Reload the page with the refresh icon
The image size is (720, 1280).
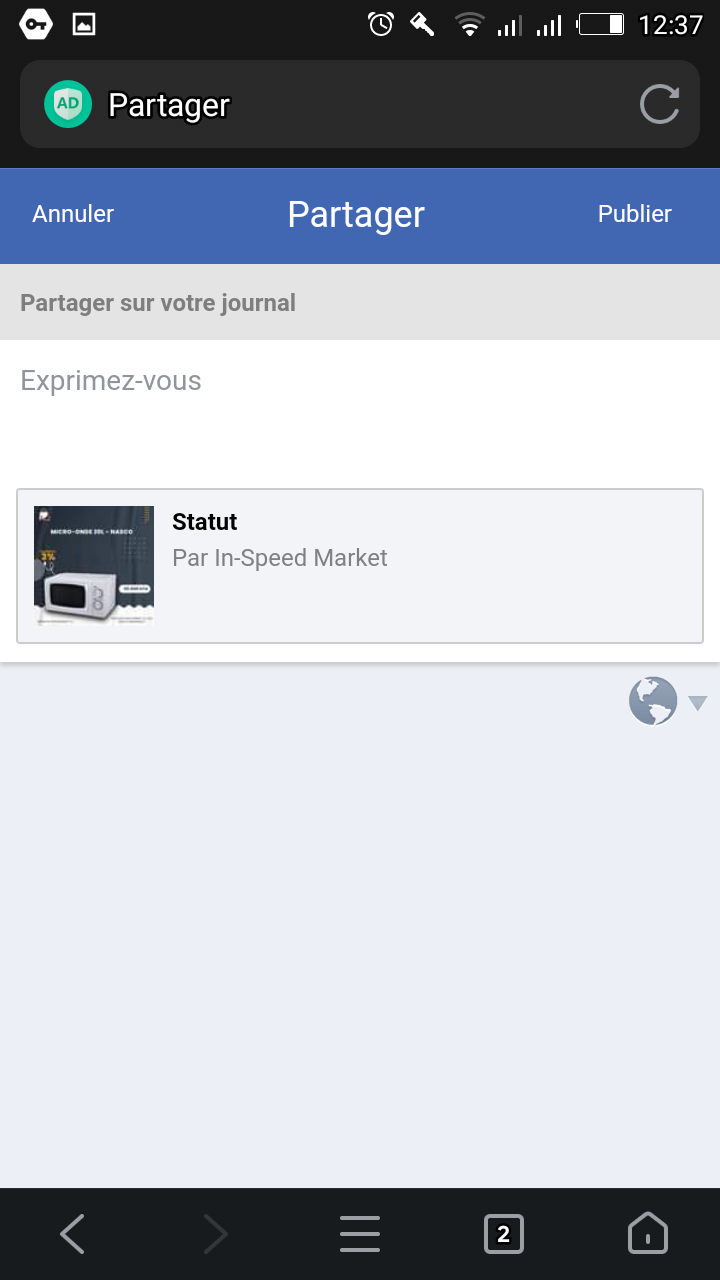point(659,104)
